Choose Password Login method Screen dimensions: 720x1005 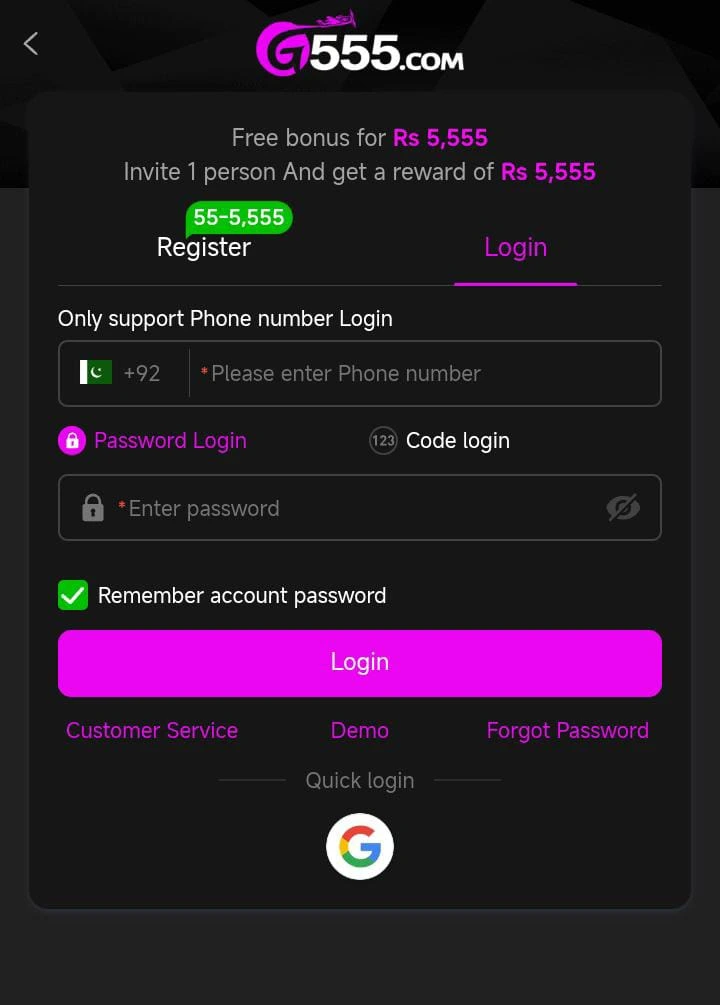pyautogui.click(x=153, y=440)
